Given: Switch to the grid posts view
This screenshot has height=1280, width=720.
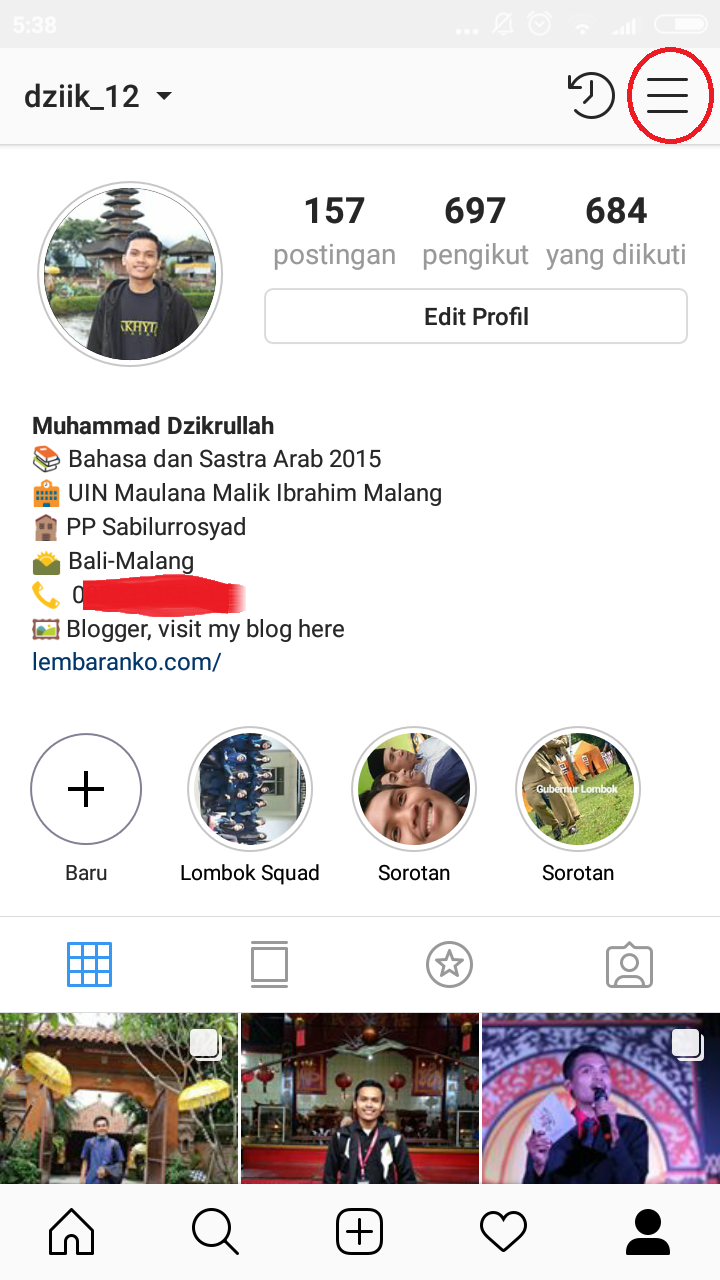Looking at the screenshot, I should tap(90, 965).
